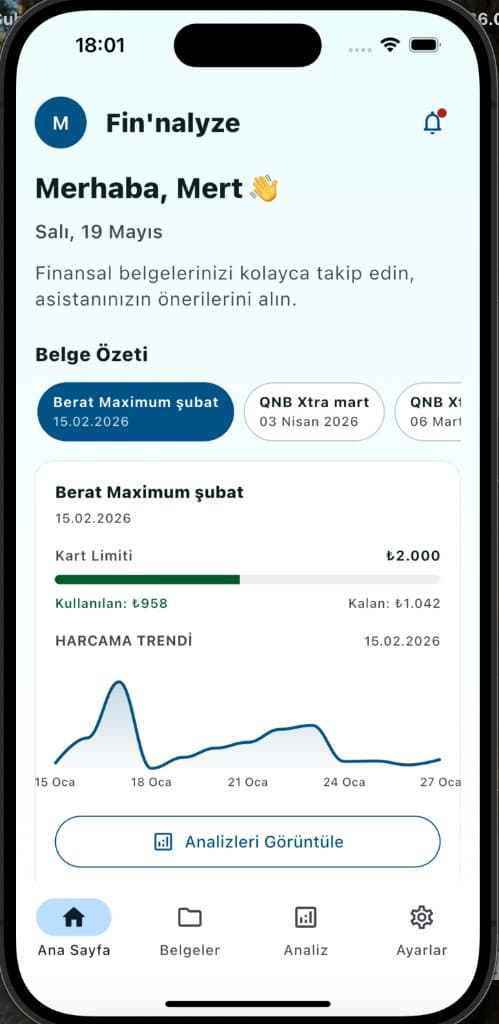
Task: Select the partially visible QNB chip dated 06 Mart
Action: [428, 411]
